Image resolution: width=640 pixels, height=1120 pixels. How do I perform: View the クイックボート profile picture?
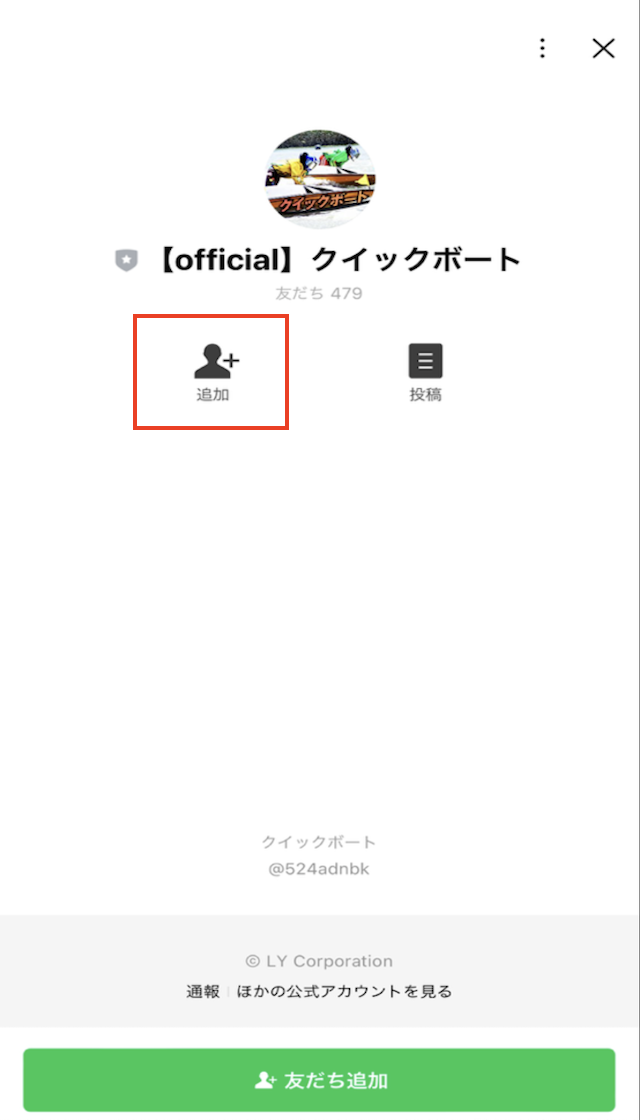point(319,179)
